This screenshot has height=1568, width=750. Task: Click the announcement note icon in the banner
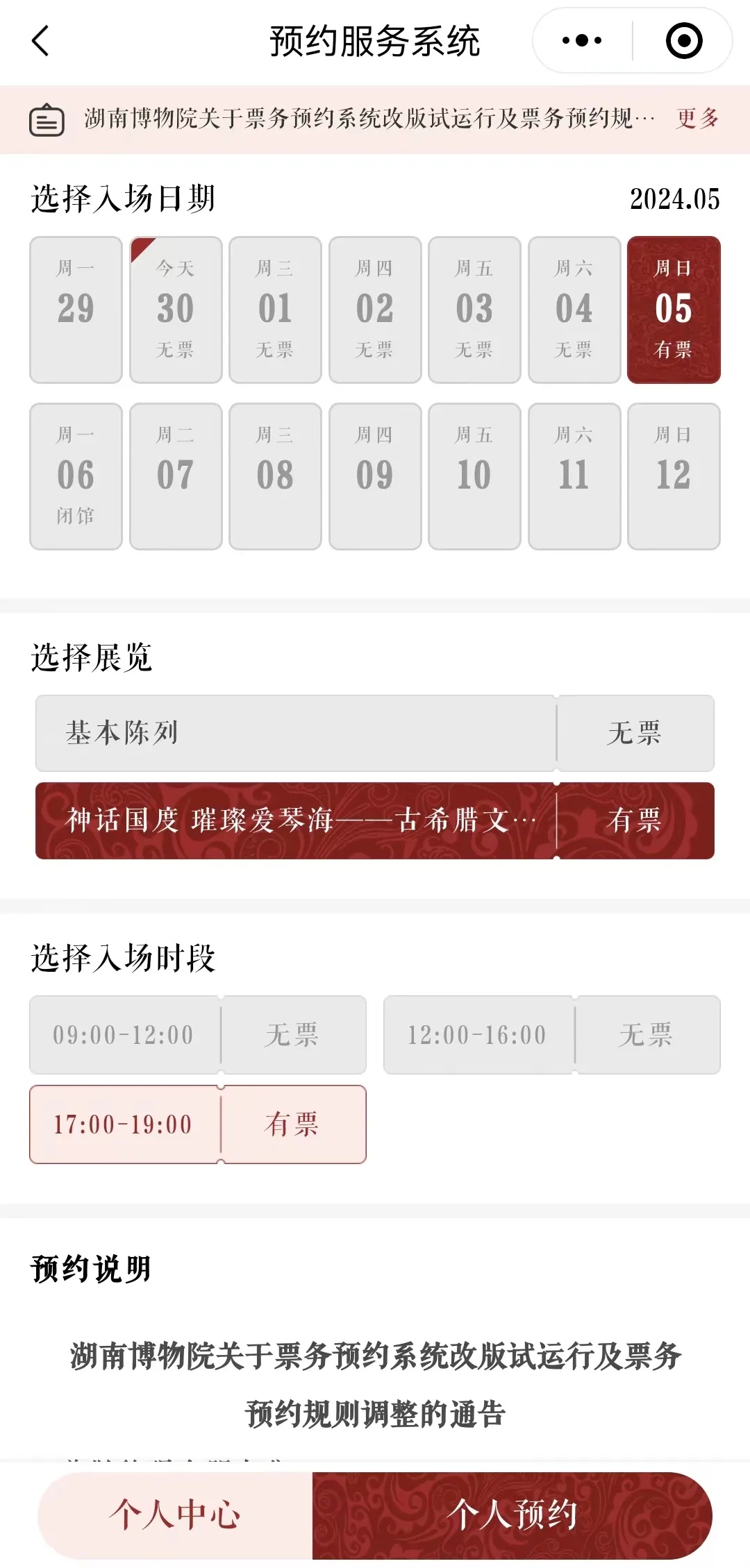point(46,119)
